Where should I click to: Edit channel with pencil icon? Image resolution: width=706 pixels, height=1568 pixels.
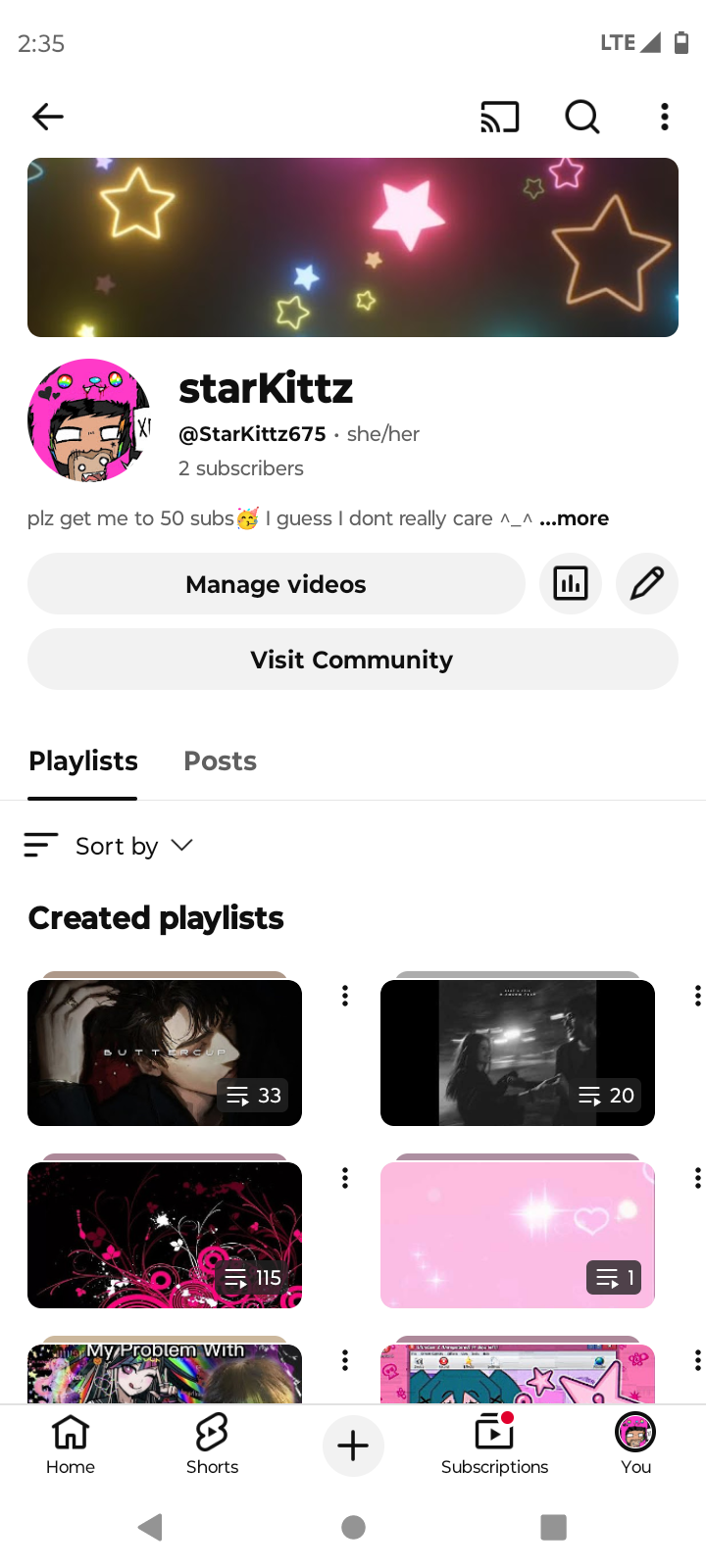tap(647, 584)
